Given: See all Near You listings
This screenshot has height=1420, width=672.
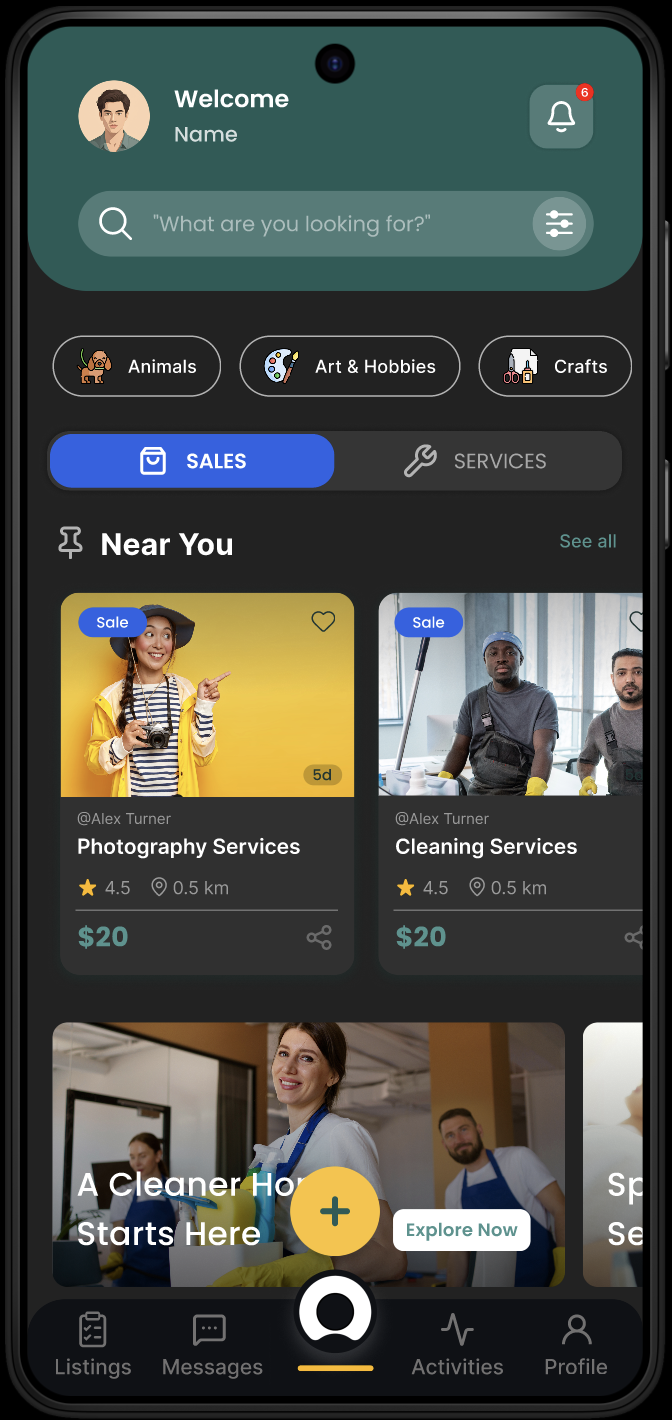Looking at the screenshot, I should [587, 541].
